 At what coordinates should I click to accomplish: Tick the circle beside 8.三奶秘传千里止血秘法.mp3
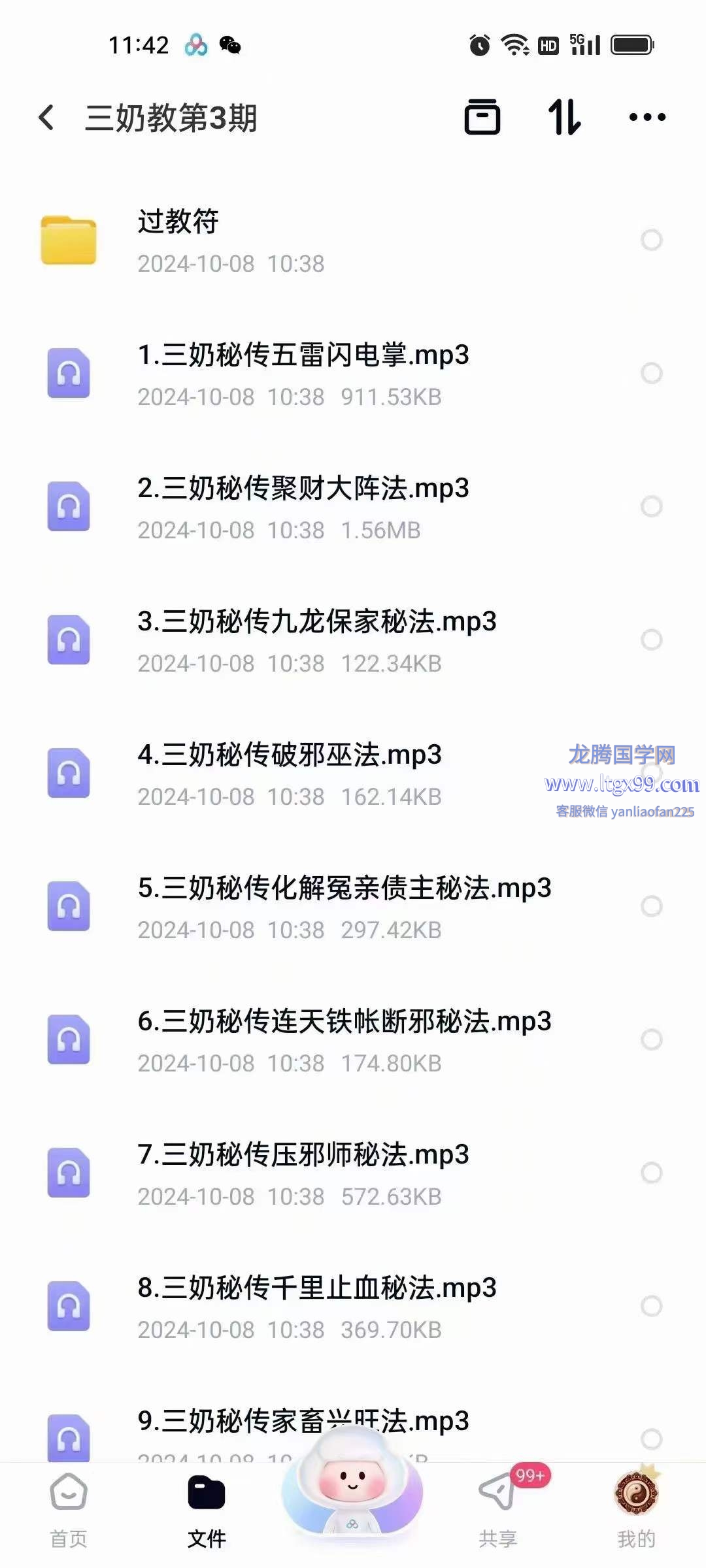652,1306
